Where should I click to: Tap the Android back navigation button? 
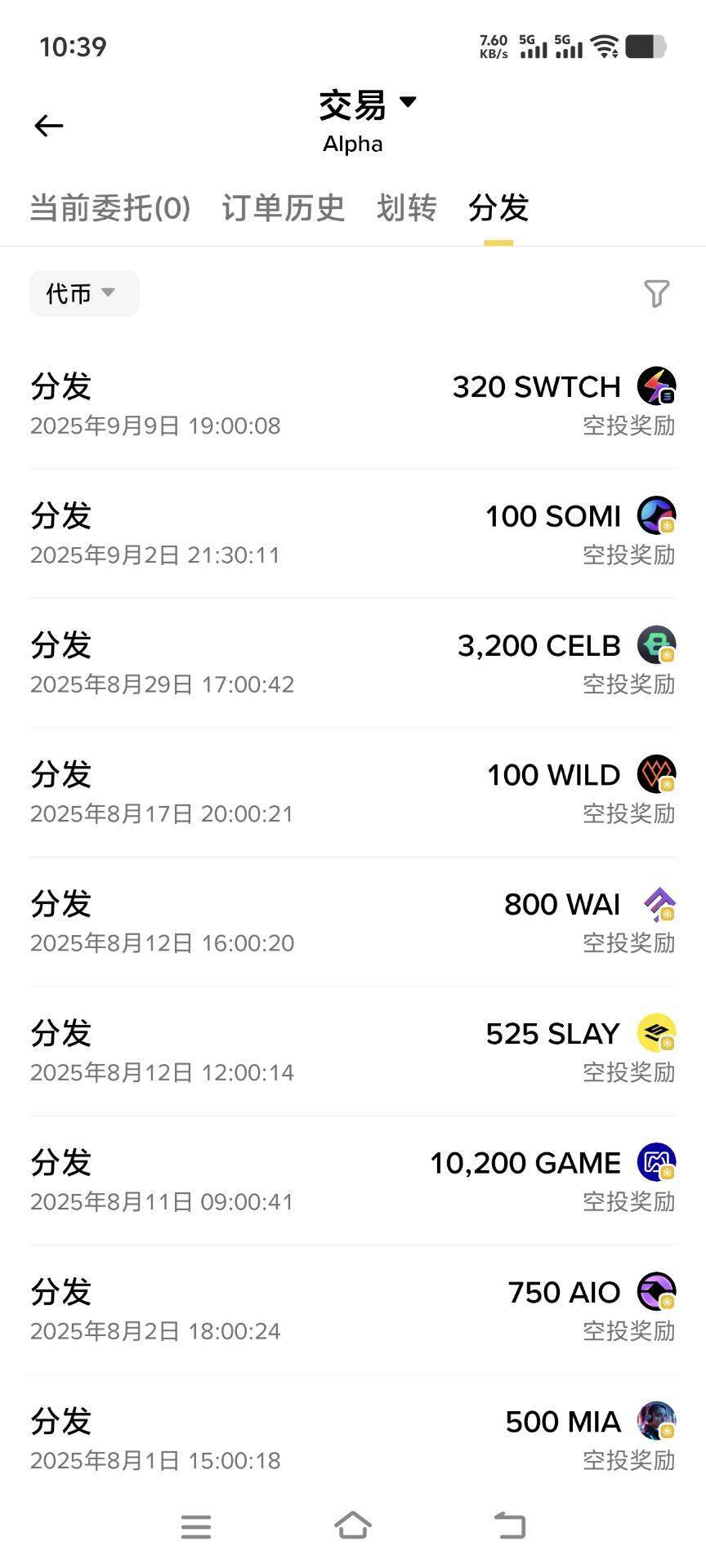pyautogui.click(x=510, y=1527)
